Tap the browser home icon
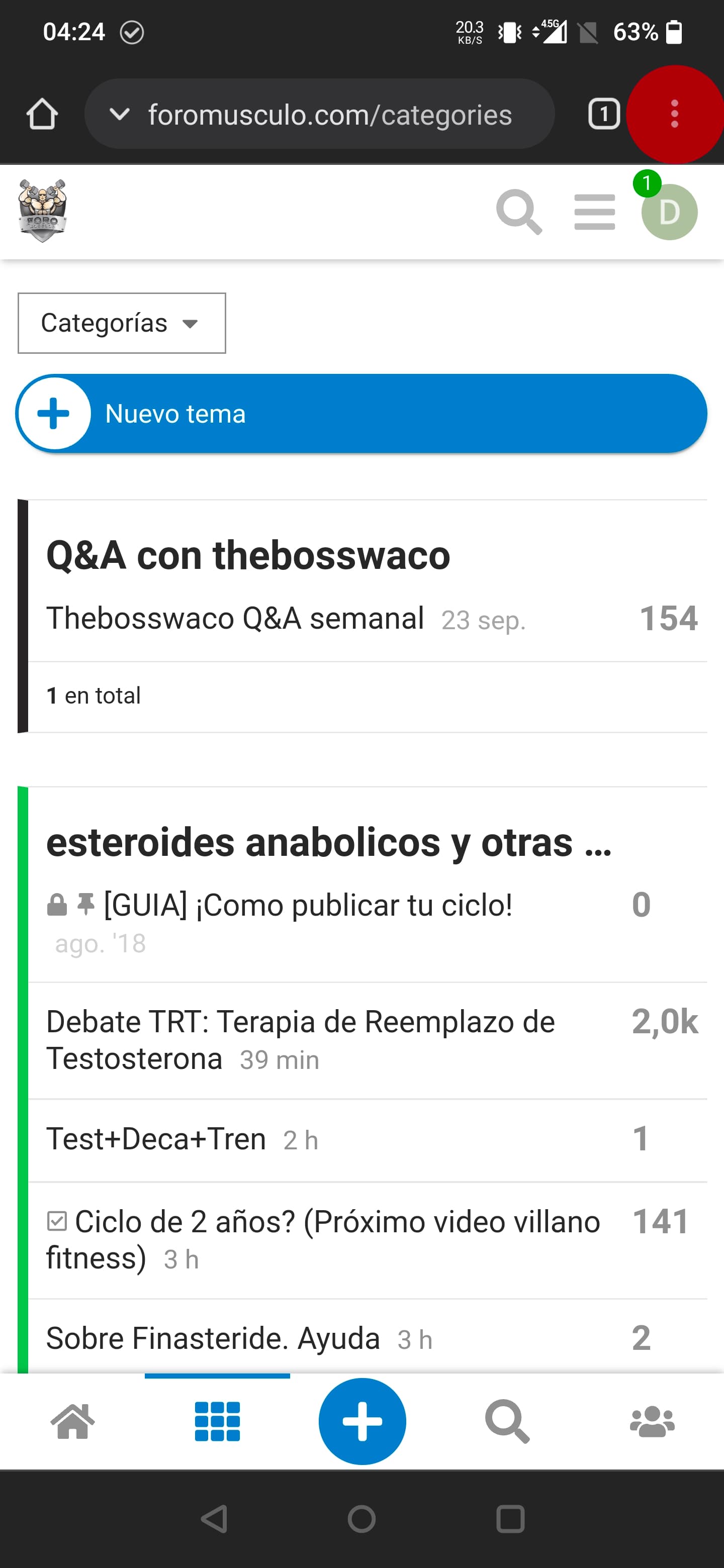The width and height of the screenshot is (724, 1568). pos(42,115)
